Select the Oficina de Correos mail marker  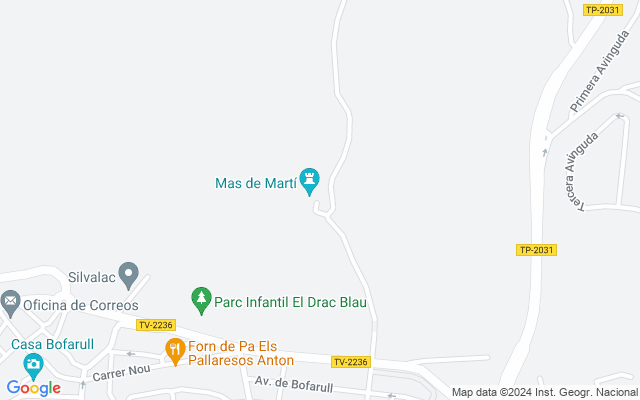11,300
